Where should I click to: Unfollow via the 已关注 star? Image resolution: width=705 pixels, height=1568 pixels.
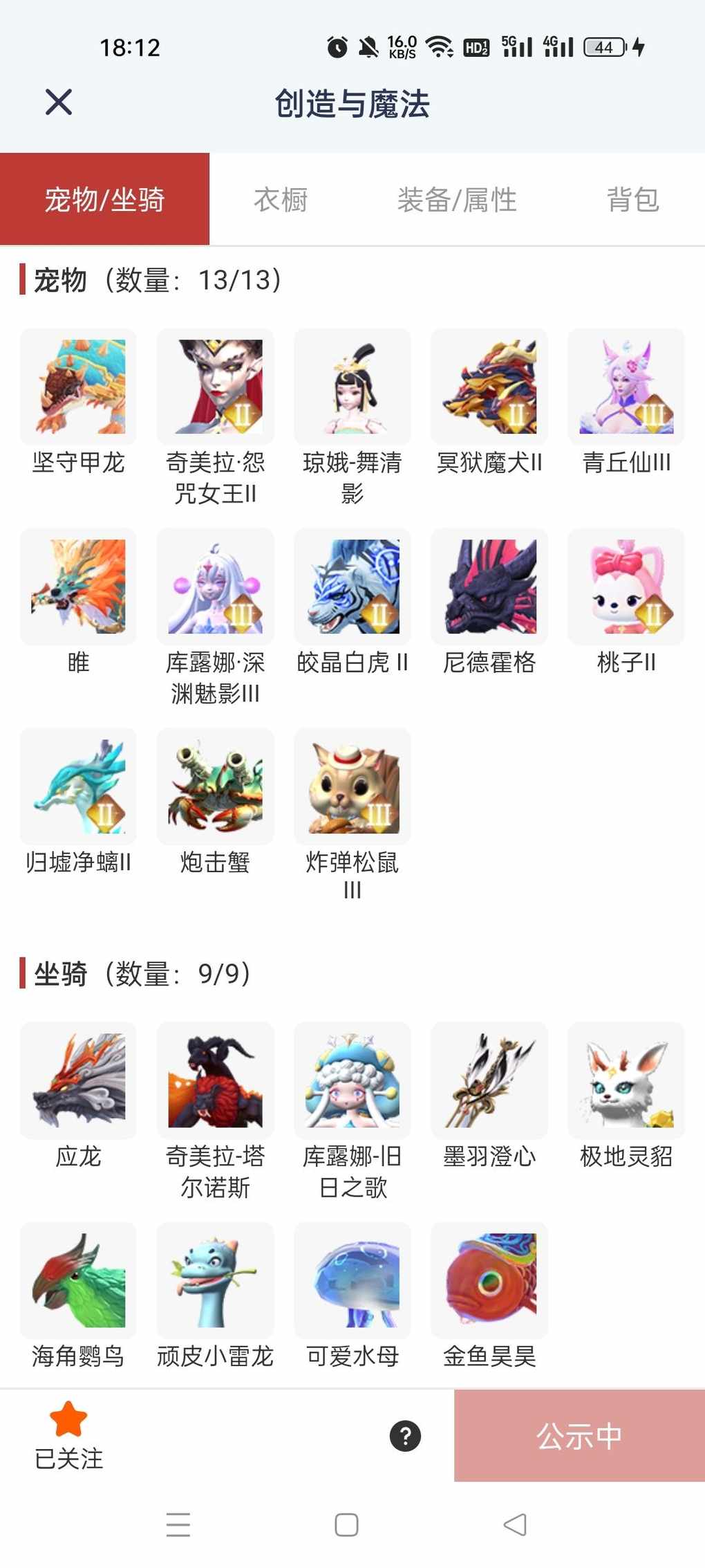click(68, 1435)
